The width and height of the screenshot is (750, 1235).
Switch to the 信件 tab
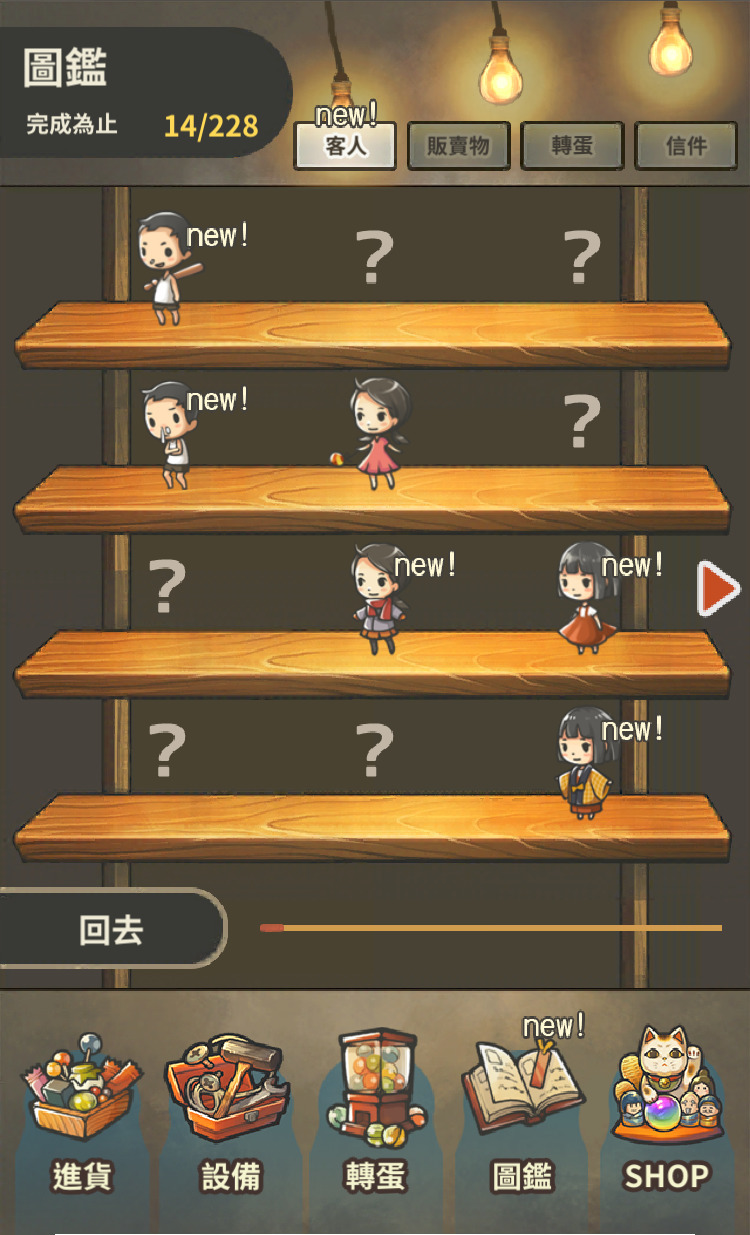tap(686, 146)
